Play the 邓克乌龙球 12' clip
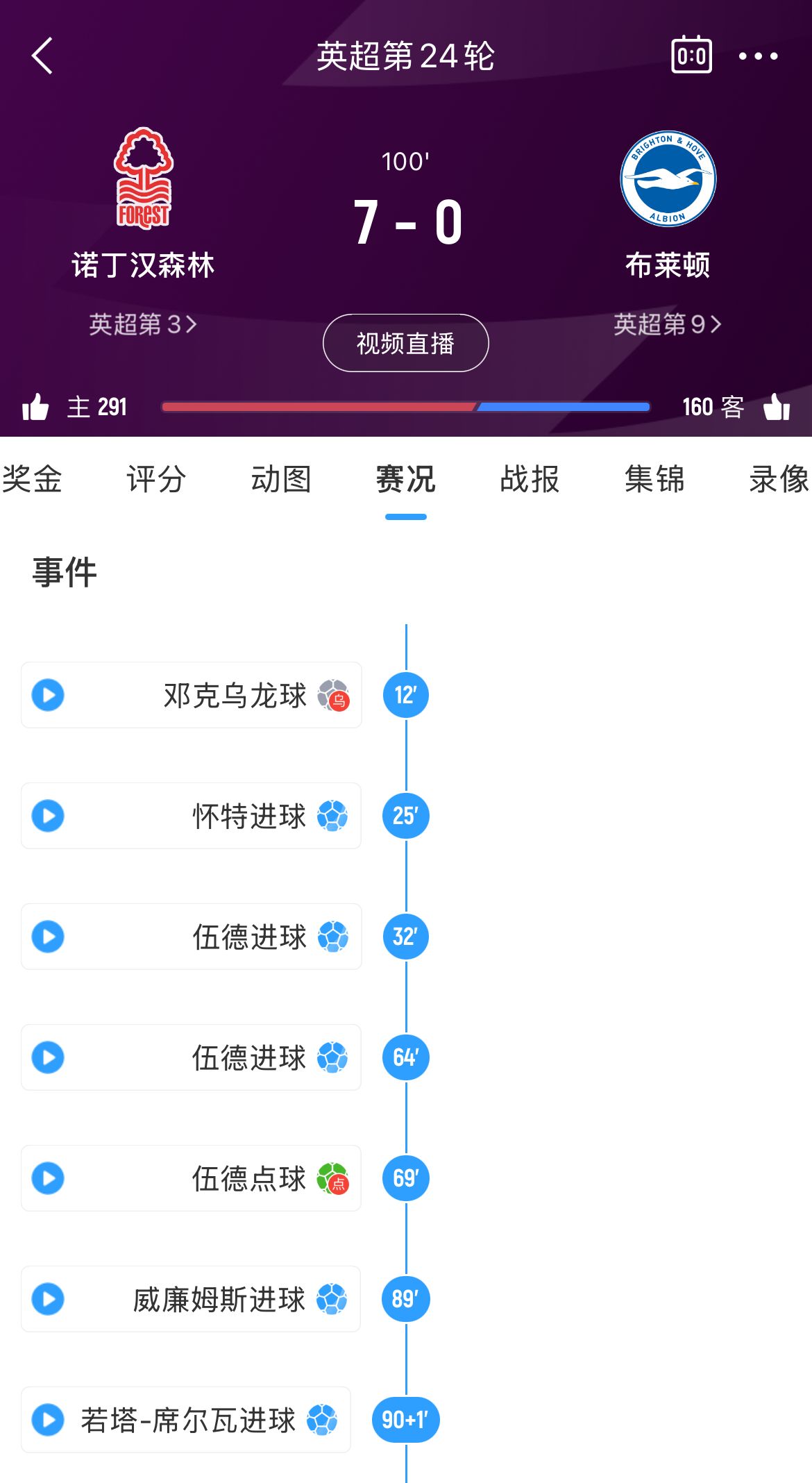This screenshot has width=812, height=1483. click(x=48, y=695)
